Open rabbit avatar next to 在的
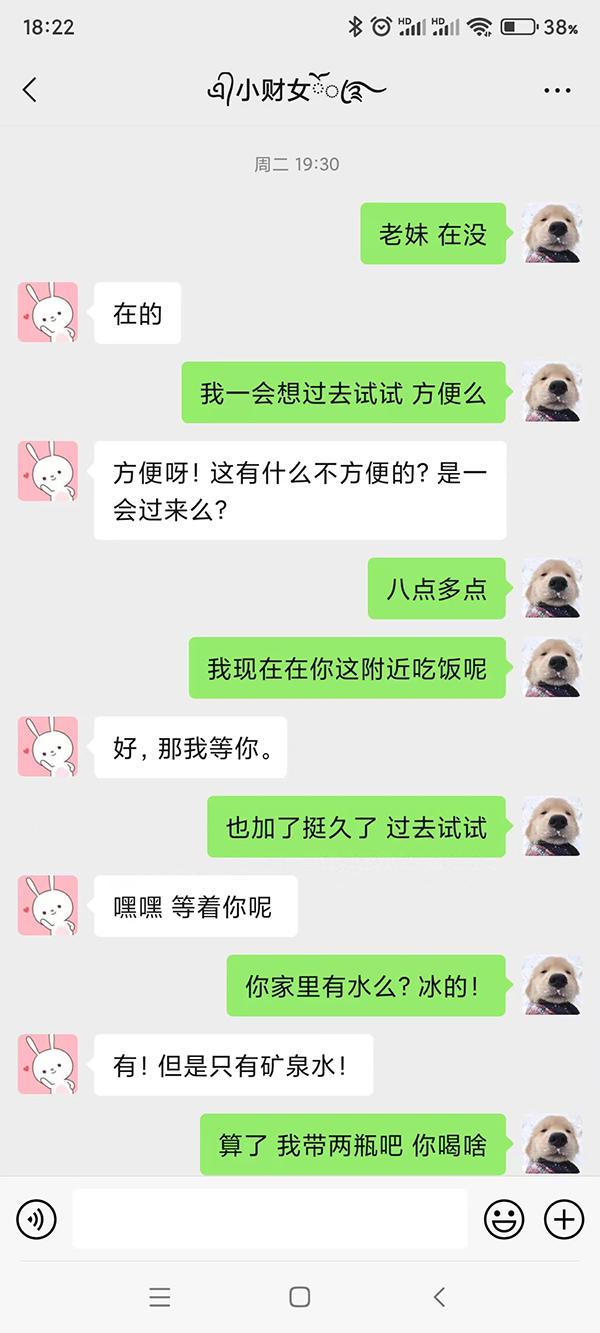This screenshot has width=600, height=1333. (48, 312)
